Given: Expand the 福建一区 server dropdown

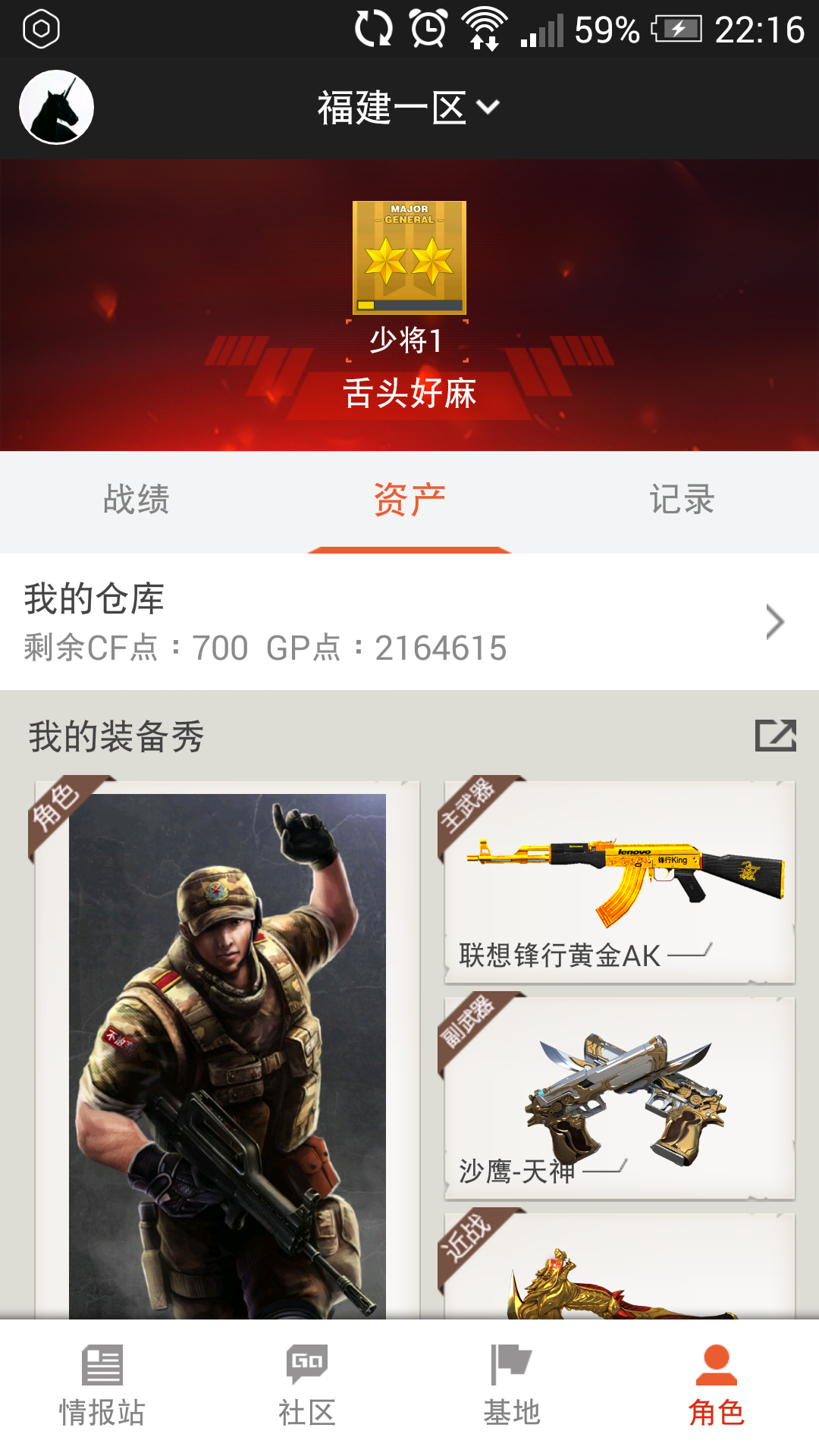Looking at the screenshot, I should tap(409, 107).
